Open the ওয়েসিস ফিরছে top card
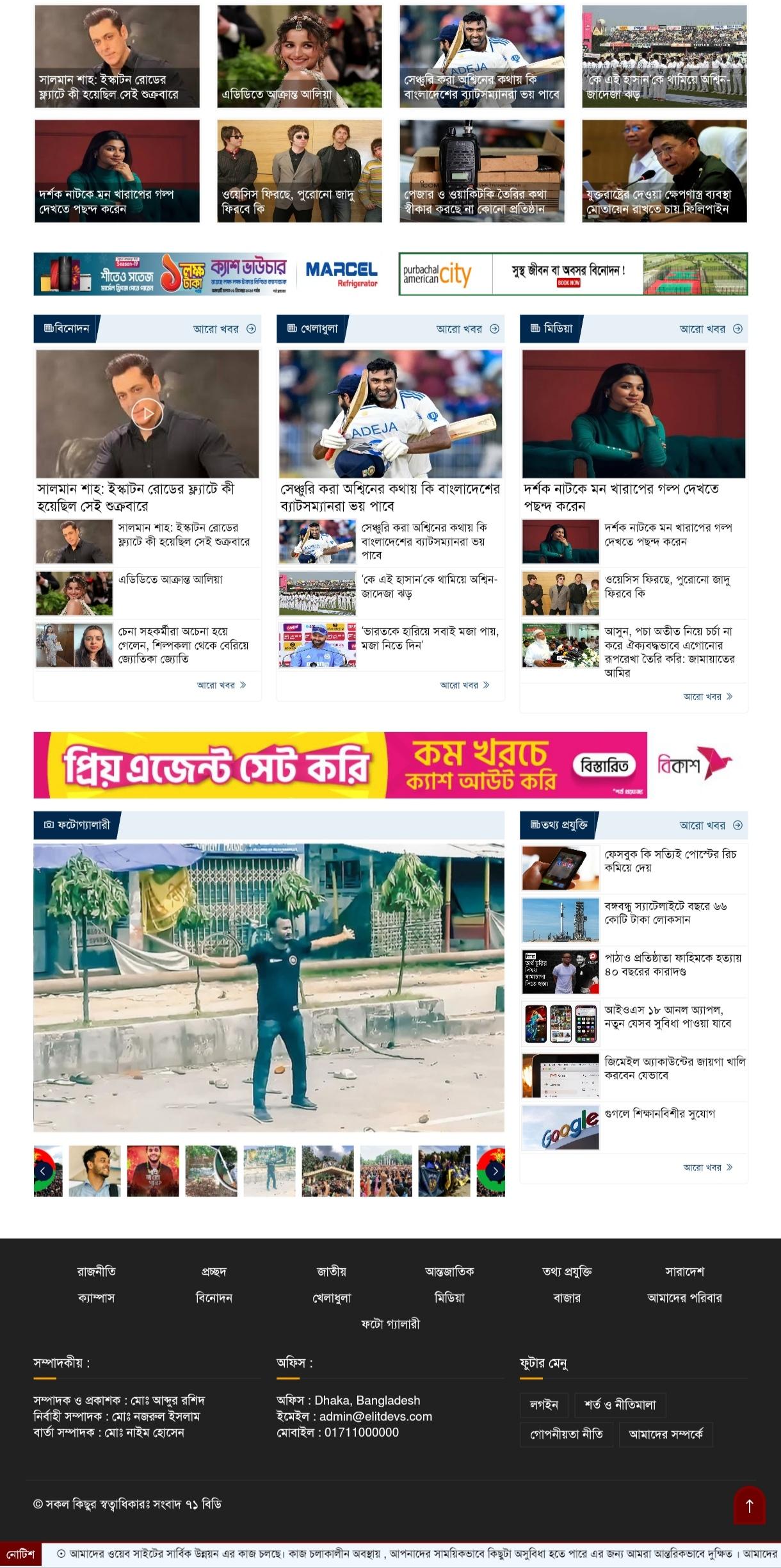 click(300, 171)
